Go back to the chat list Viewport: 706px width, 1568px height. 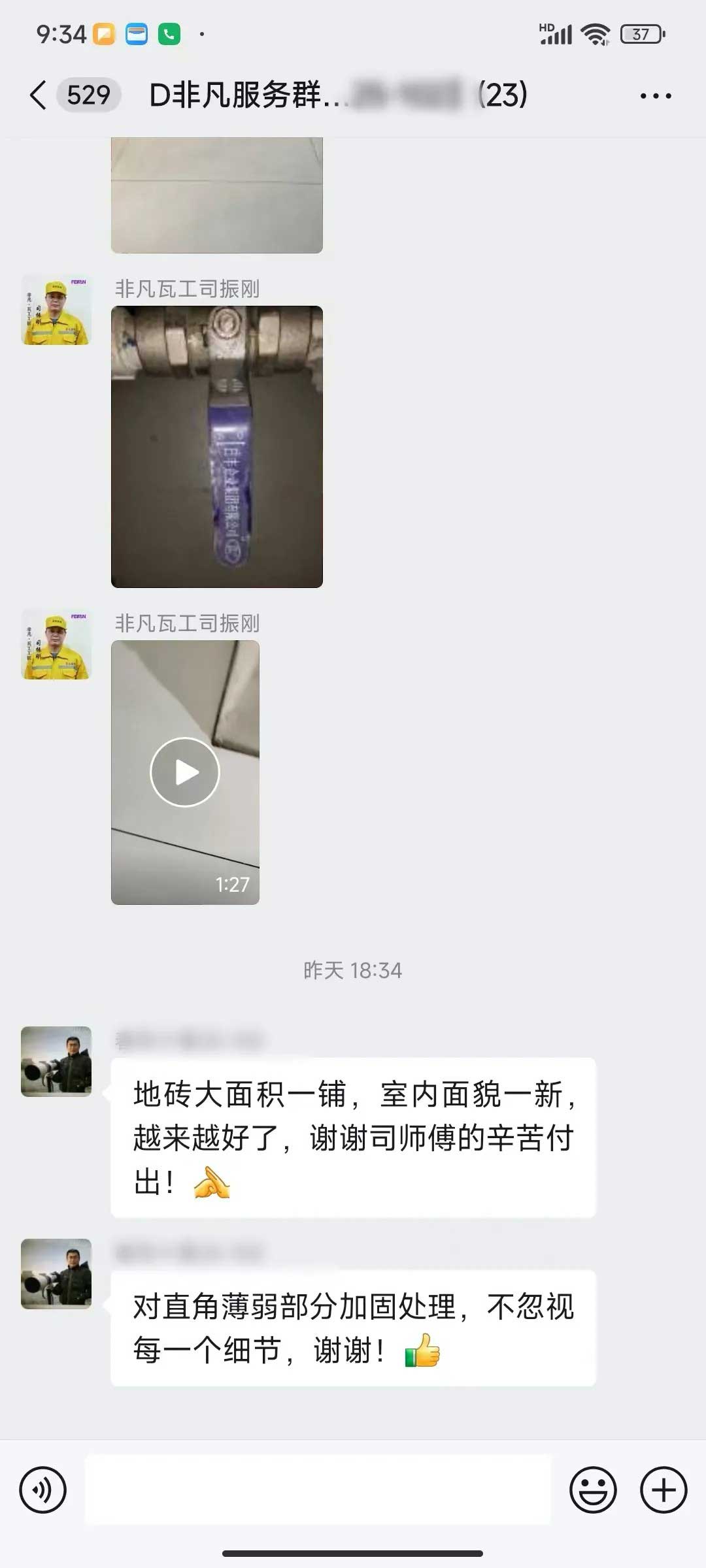point(39,95)
